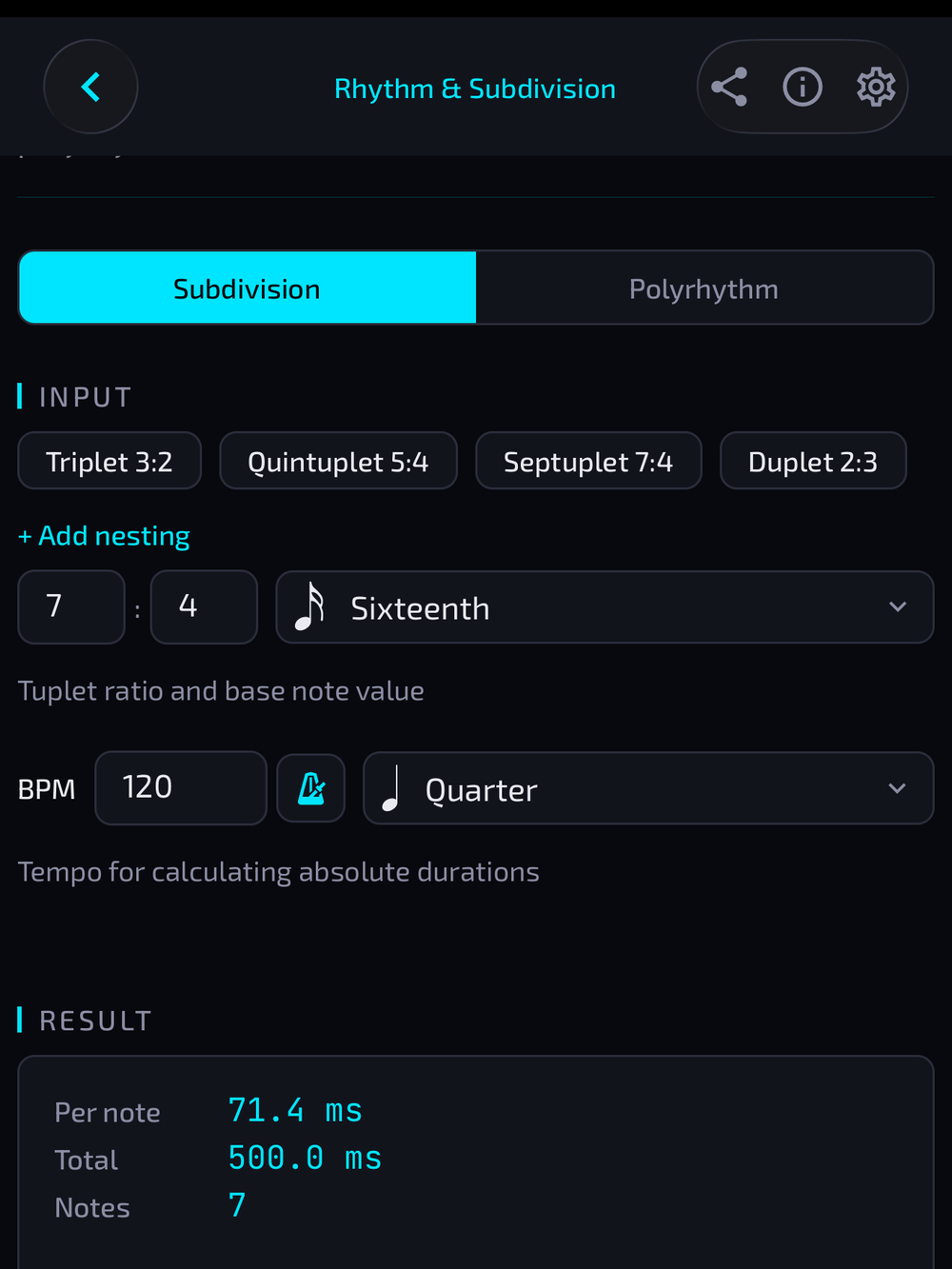Select the Septuplet 7:4 preset
952x1269 pixels.
point(588,461)
